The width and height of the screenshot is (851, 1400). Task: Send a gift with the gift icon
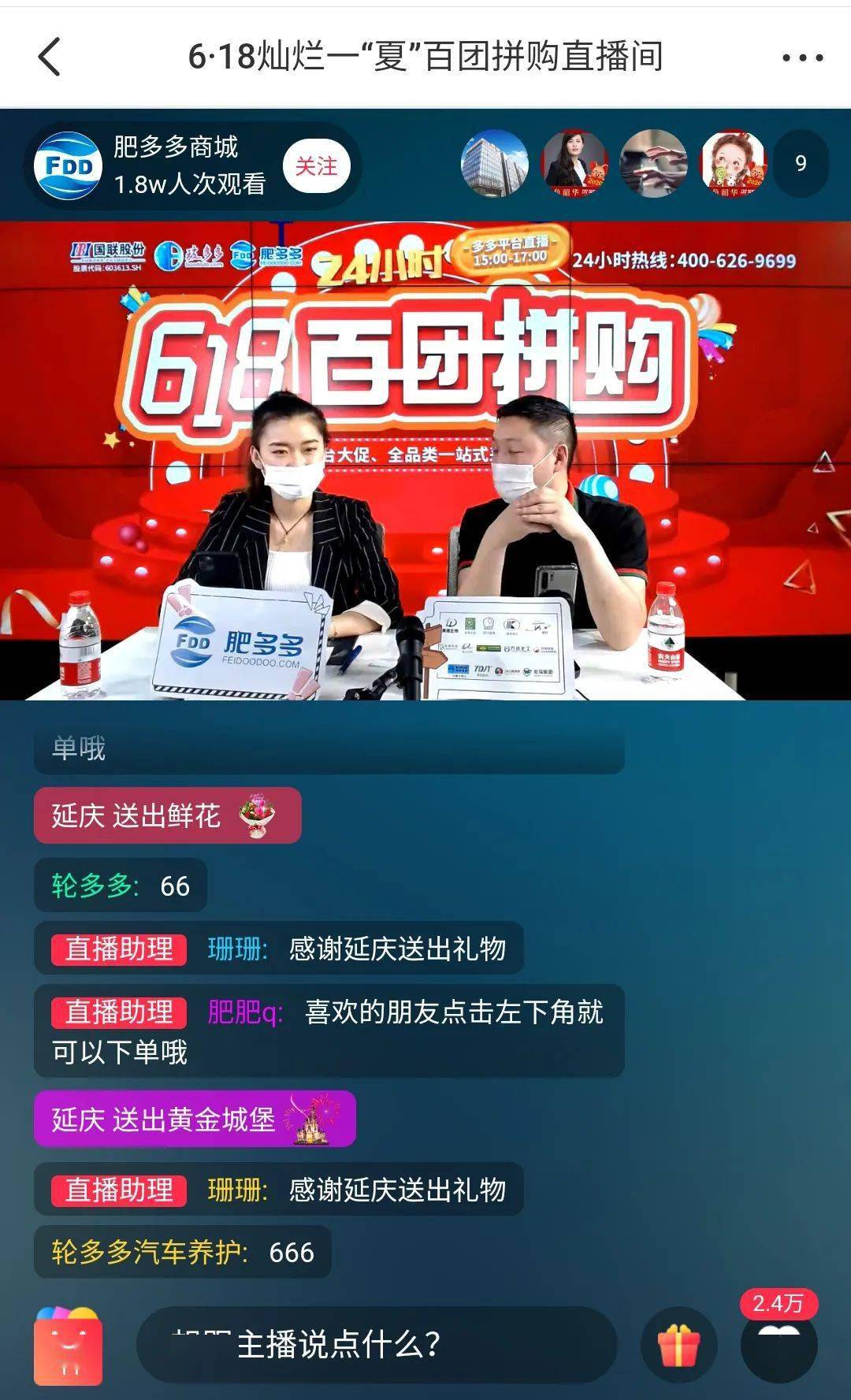[678, 1346]
